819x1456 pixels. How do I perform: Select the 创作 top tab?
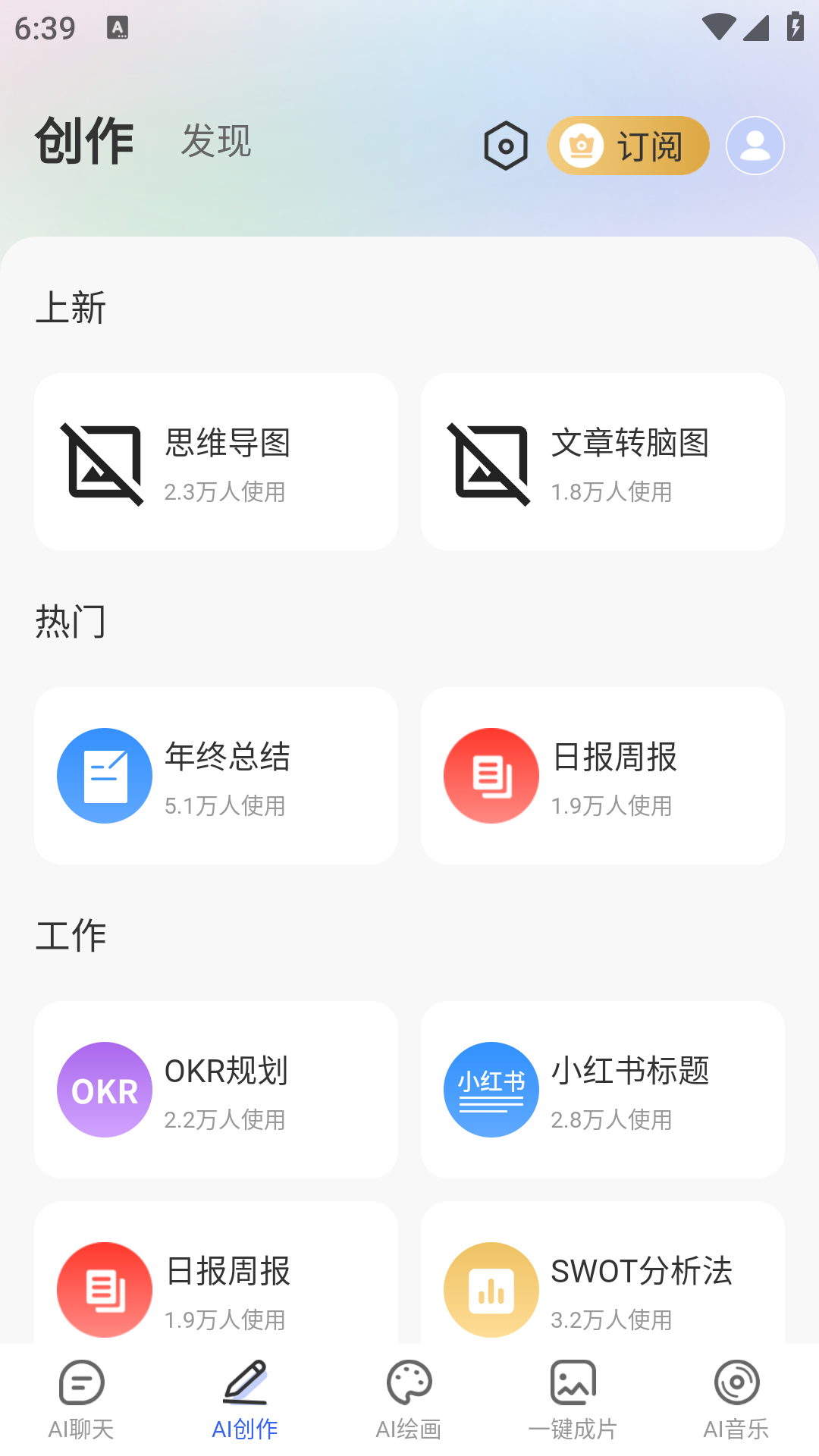[84, 142]
